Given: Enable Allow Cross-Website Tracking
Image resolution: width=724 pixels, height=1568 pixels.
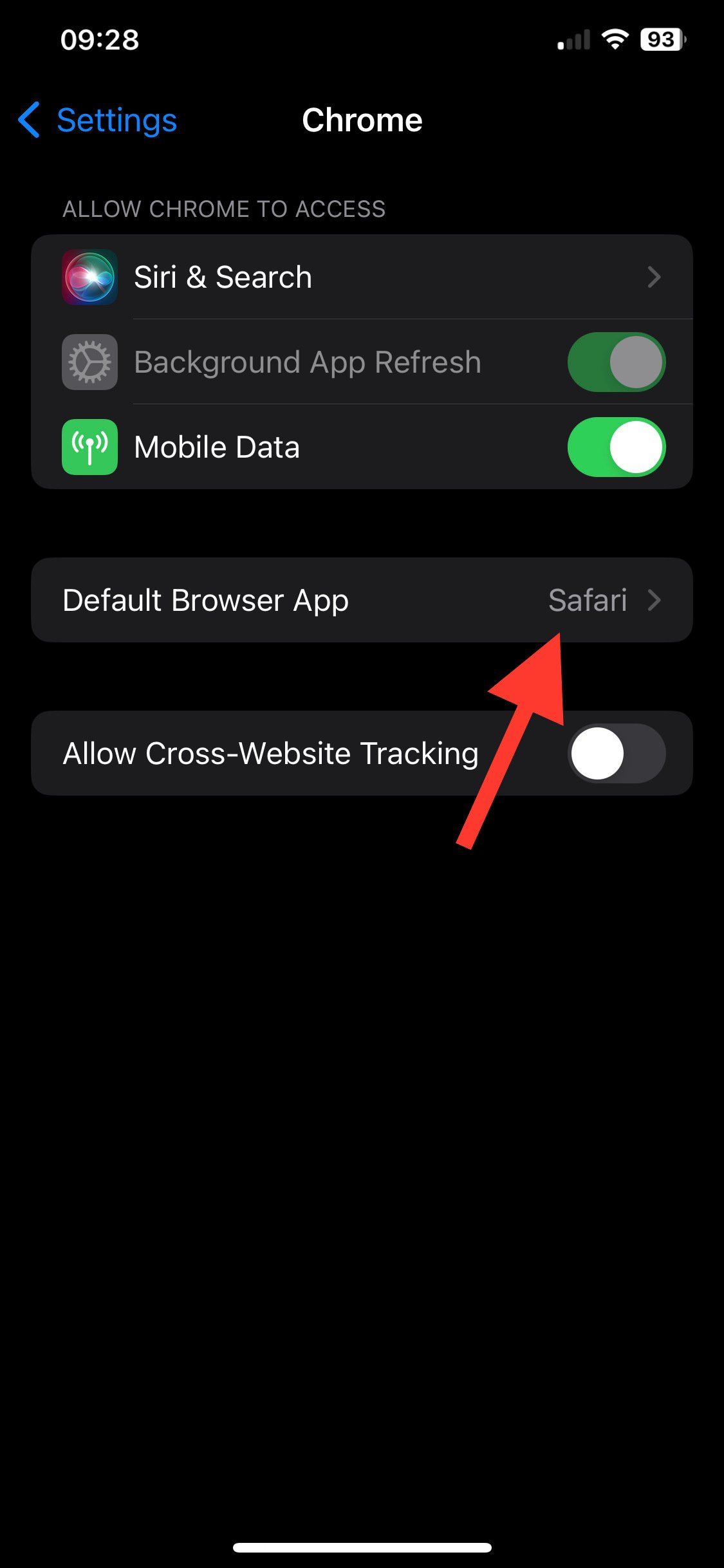Looking at the screenshot, I should pos(617,753).
